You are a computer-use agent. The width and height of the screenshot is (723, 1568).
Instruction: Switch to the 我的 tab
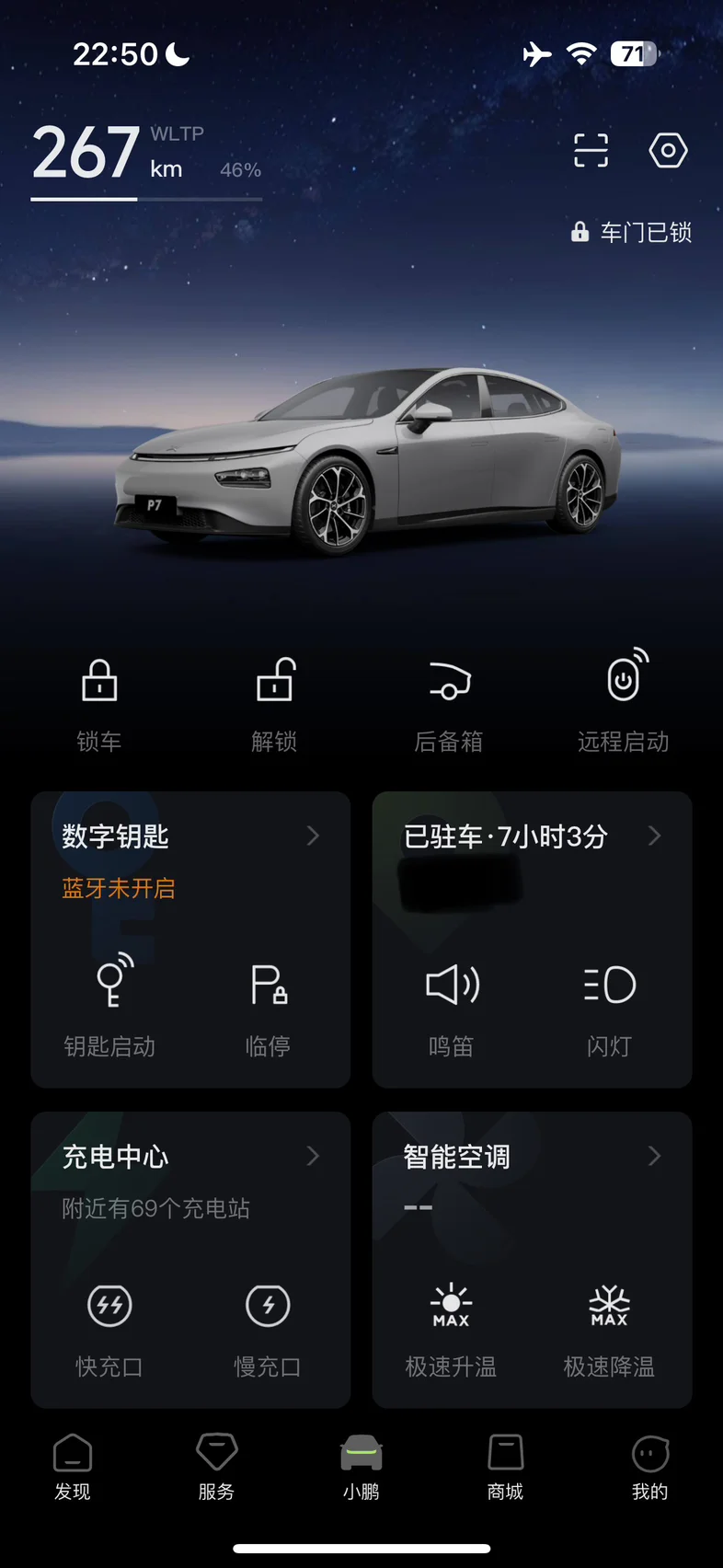point(650,1468)
